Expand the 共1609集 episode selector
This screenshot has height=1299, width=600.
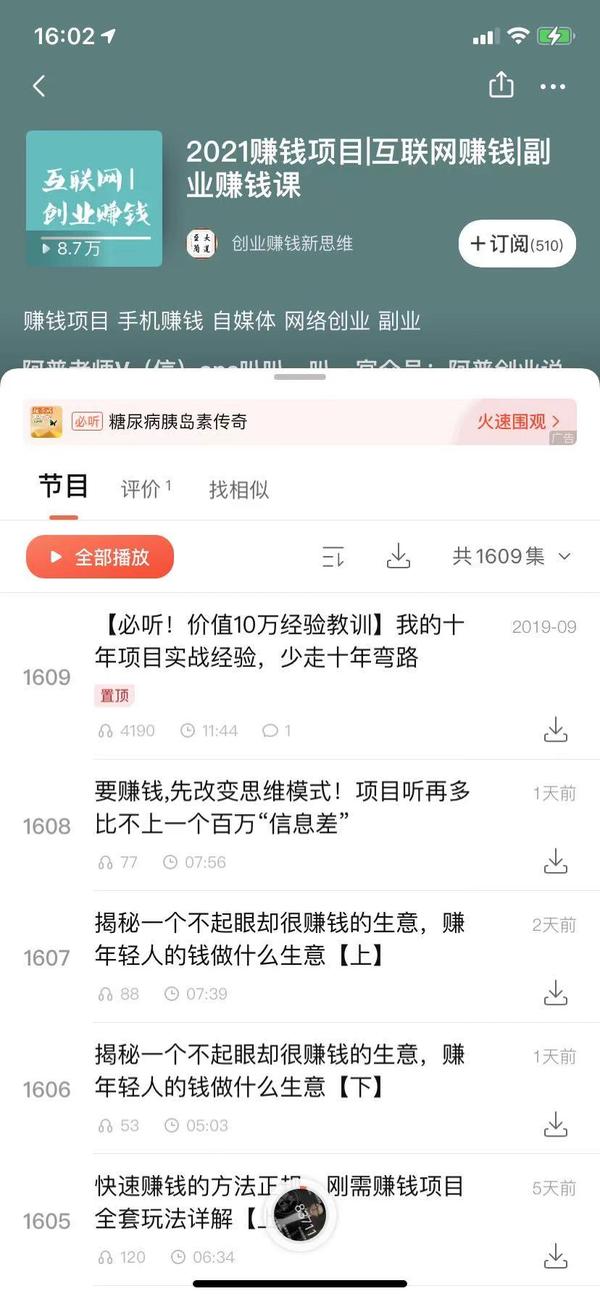511,556
